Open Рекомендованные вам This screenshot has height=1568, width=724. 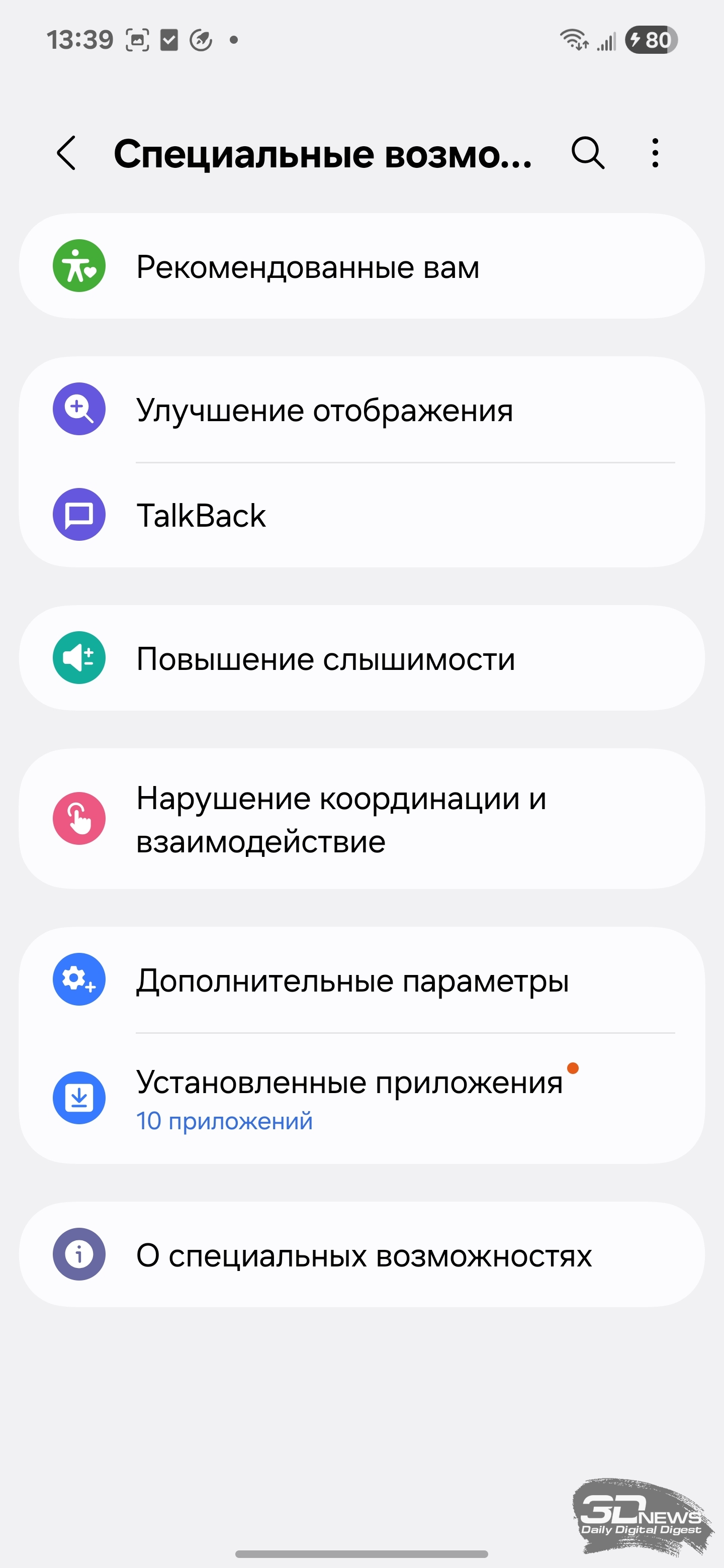click(361, 266)
